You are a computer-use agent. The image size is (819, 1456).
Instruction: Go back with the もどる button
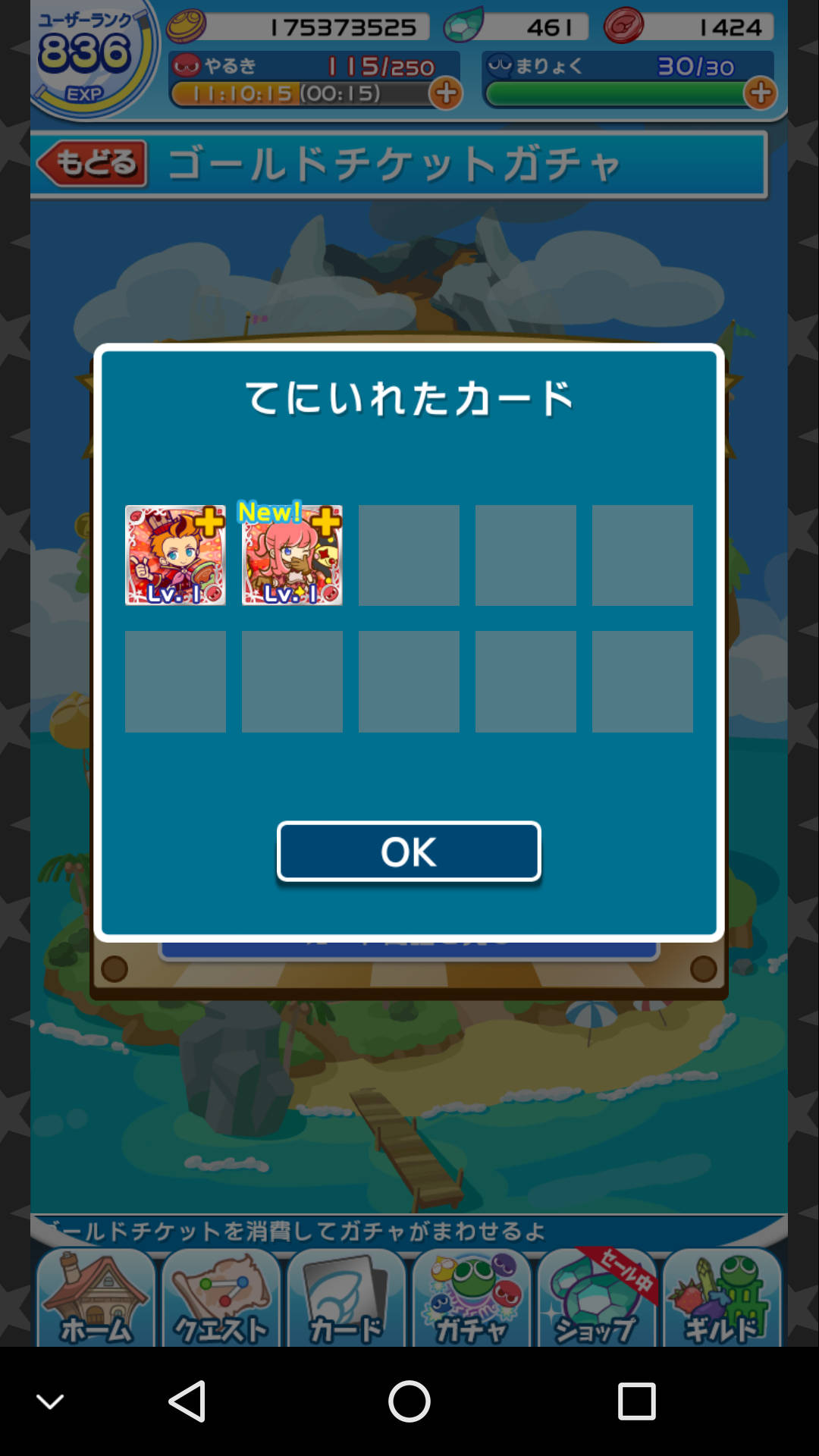pyautogui.click(x=92, y=163)
